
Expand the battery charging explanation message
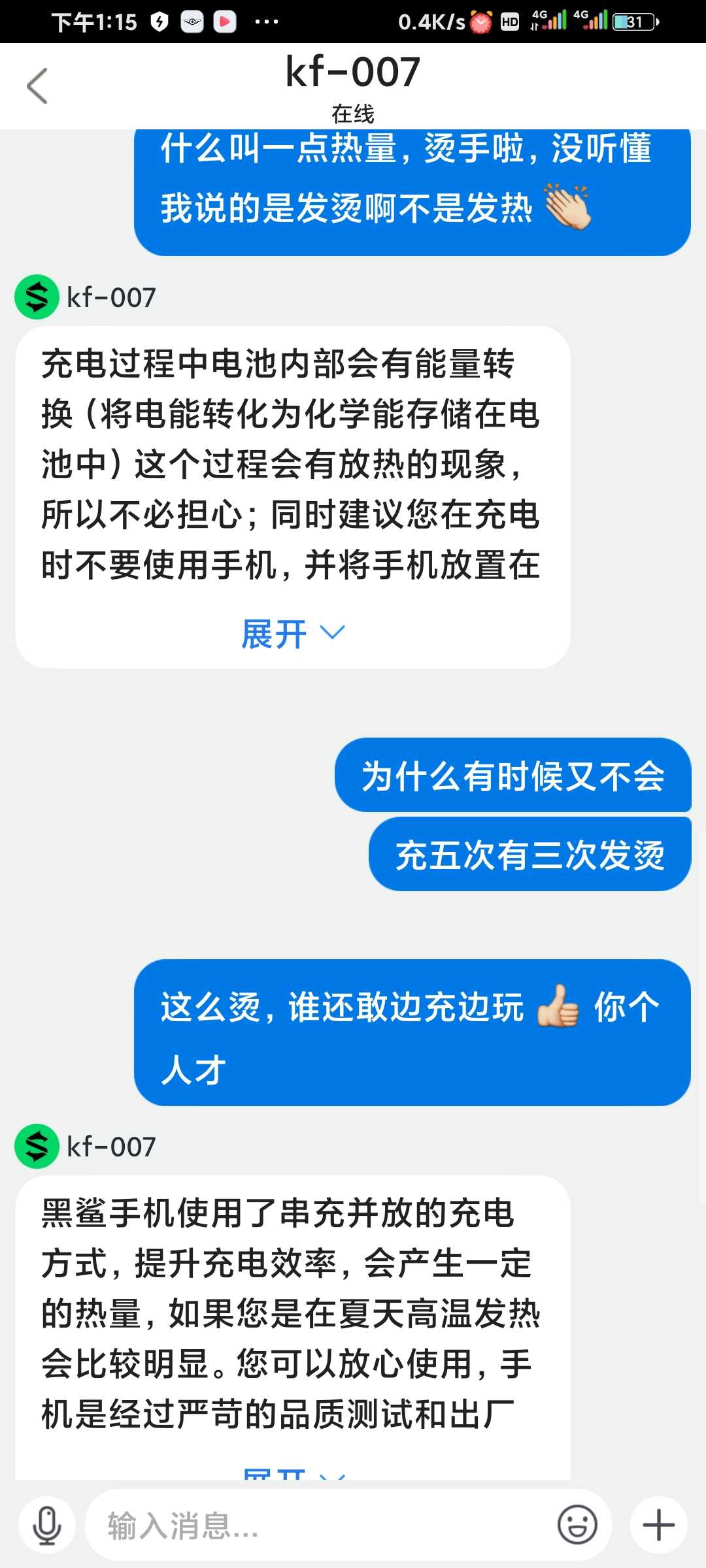pos(293,634)
